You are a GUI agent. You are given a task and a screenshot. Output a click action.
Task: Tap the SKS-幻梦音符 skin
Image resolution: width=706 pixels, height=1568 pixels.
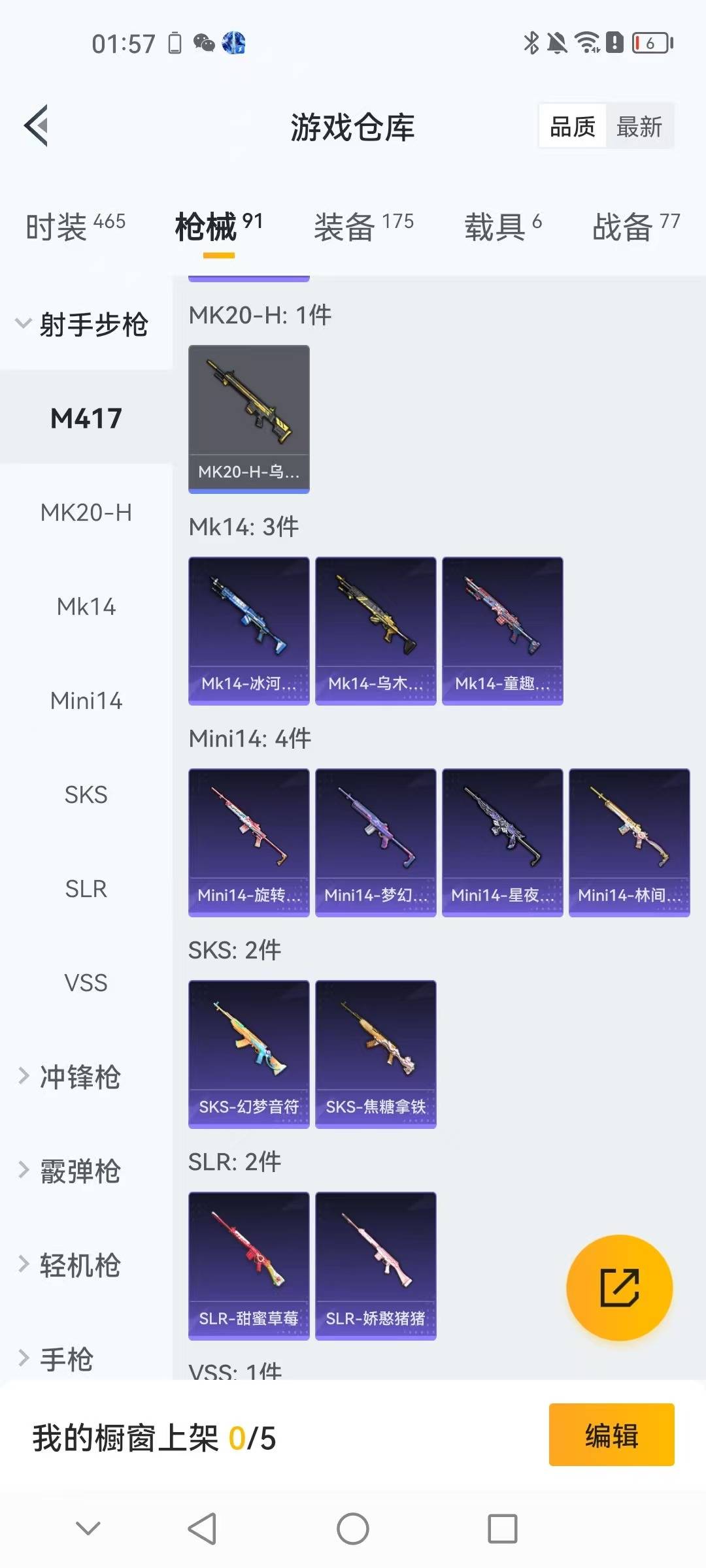(x=248, y=1052)
